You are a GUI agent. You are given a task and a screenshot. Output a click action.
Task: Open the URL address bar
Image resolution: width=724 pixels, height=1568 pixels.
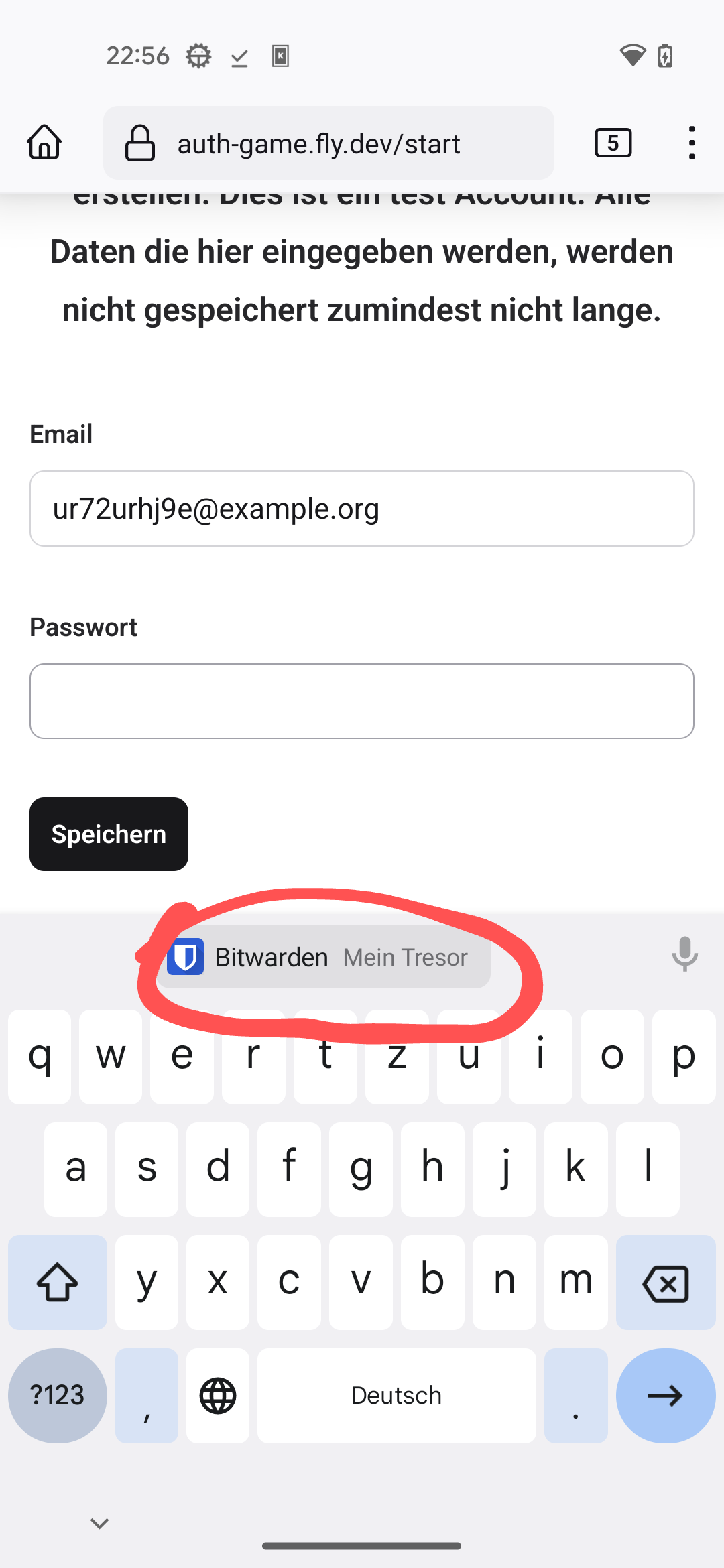coord(328,143)
